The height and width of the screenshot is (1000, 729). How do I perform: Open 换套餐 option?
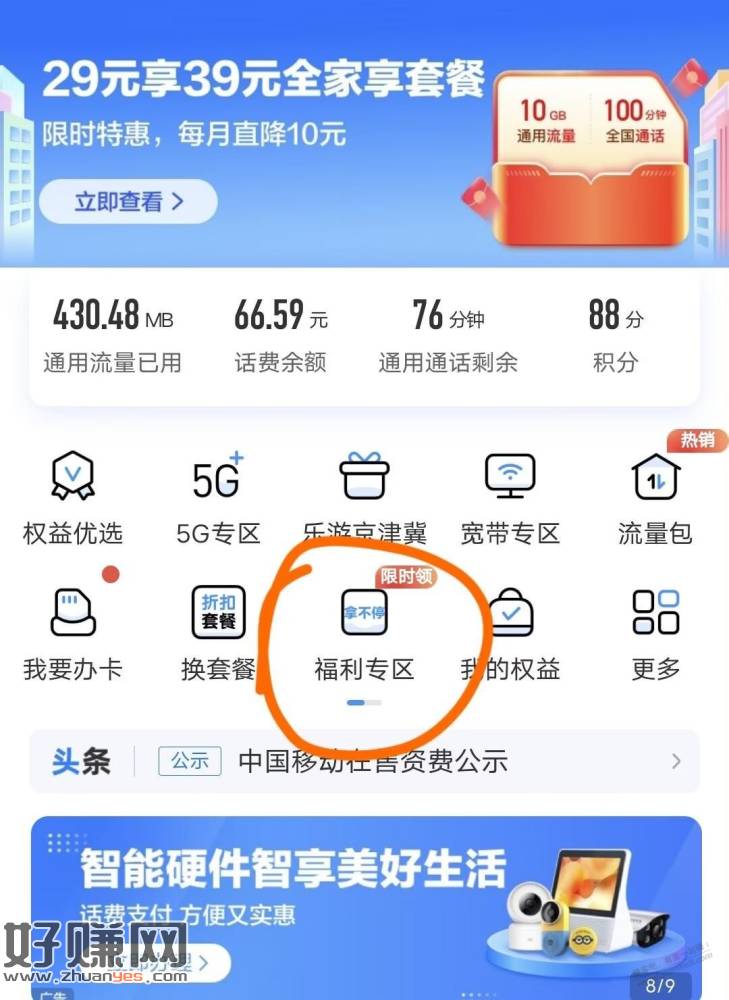[x=218, y=632]
